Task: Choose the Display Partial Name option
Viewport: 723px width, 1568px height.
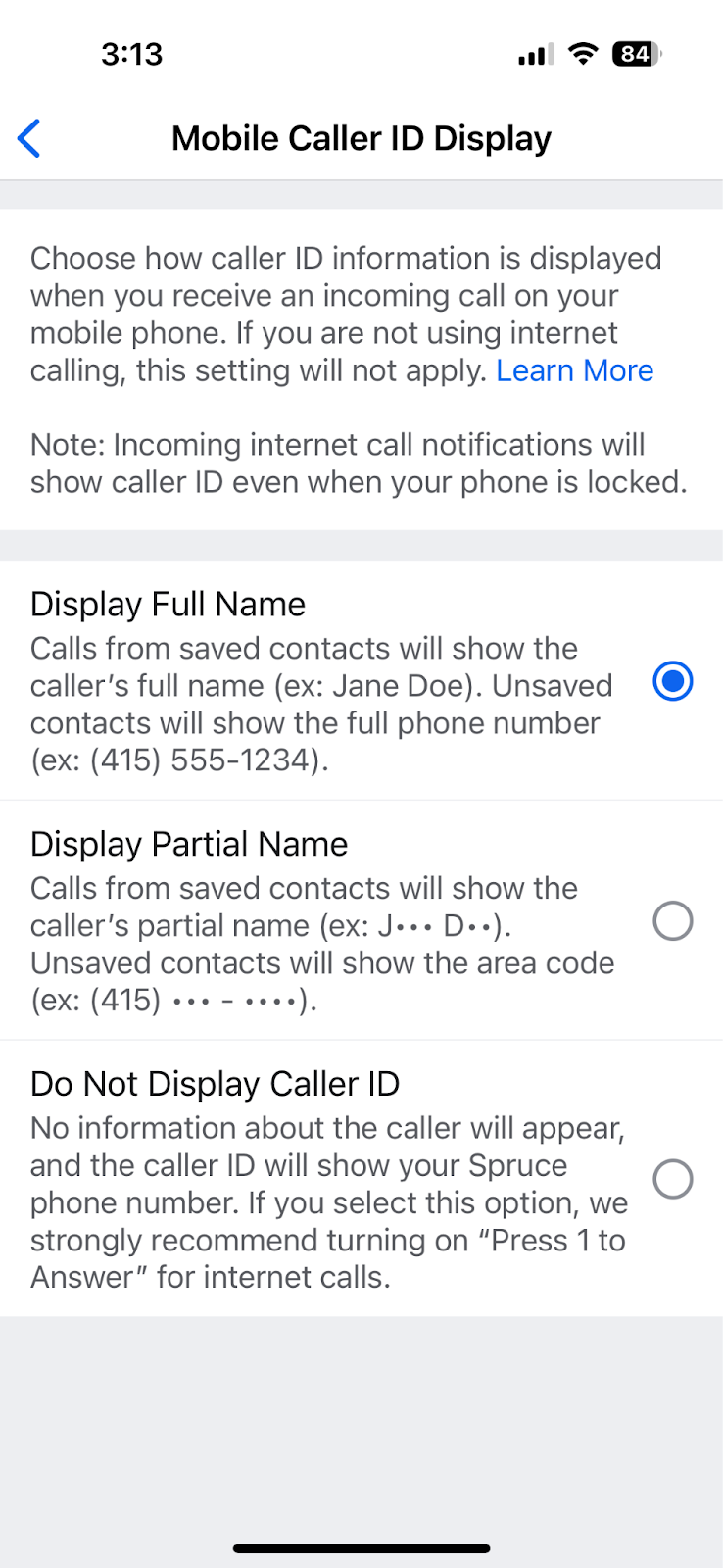Action: tap(361, 920)
